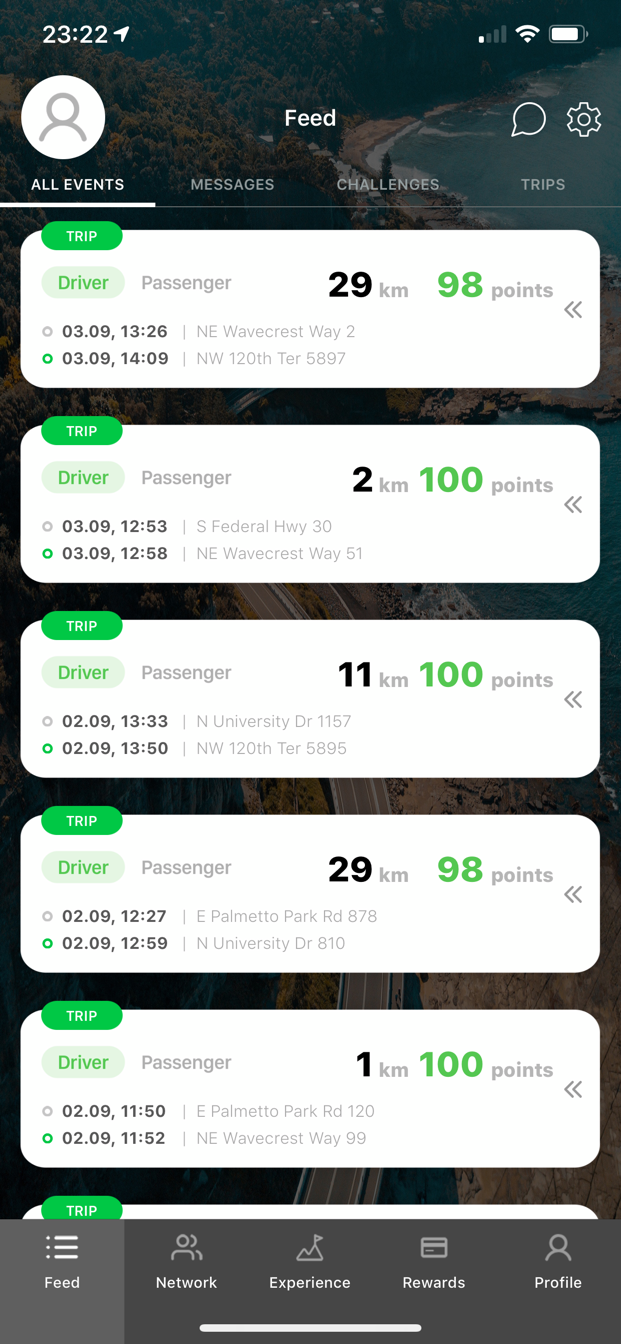Select the All Events tab
Viewport: 621px width, 1344px height.
[78, 184]
